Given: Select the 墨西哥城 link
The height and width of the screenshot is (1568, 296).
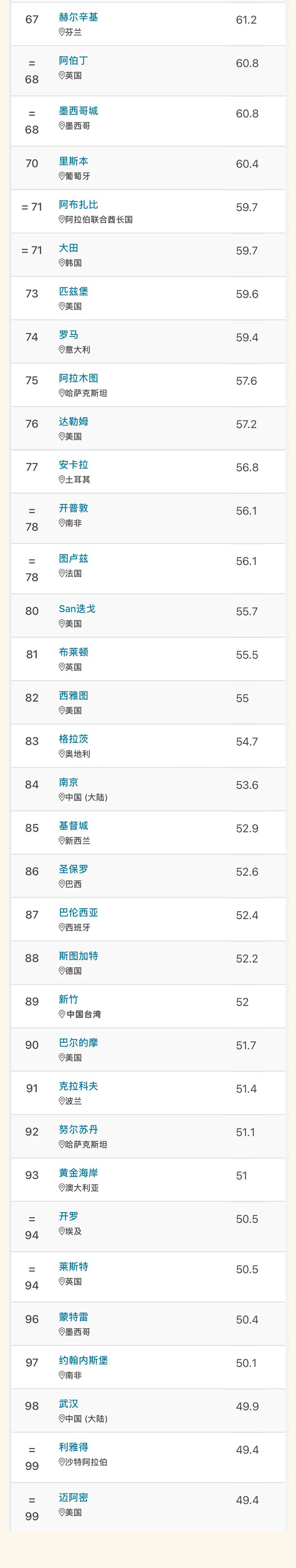Looking at the screenshot, I should [x=78, y=111].
